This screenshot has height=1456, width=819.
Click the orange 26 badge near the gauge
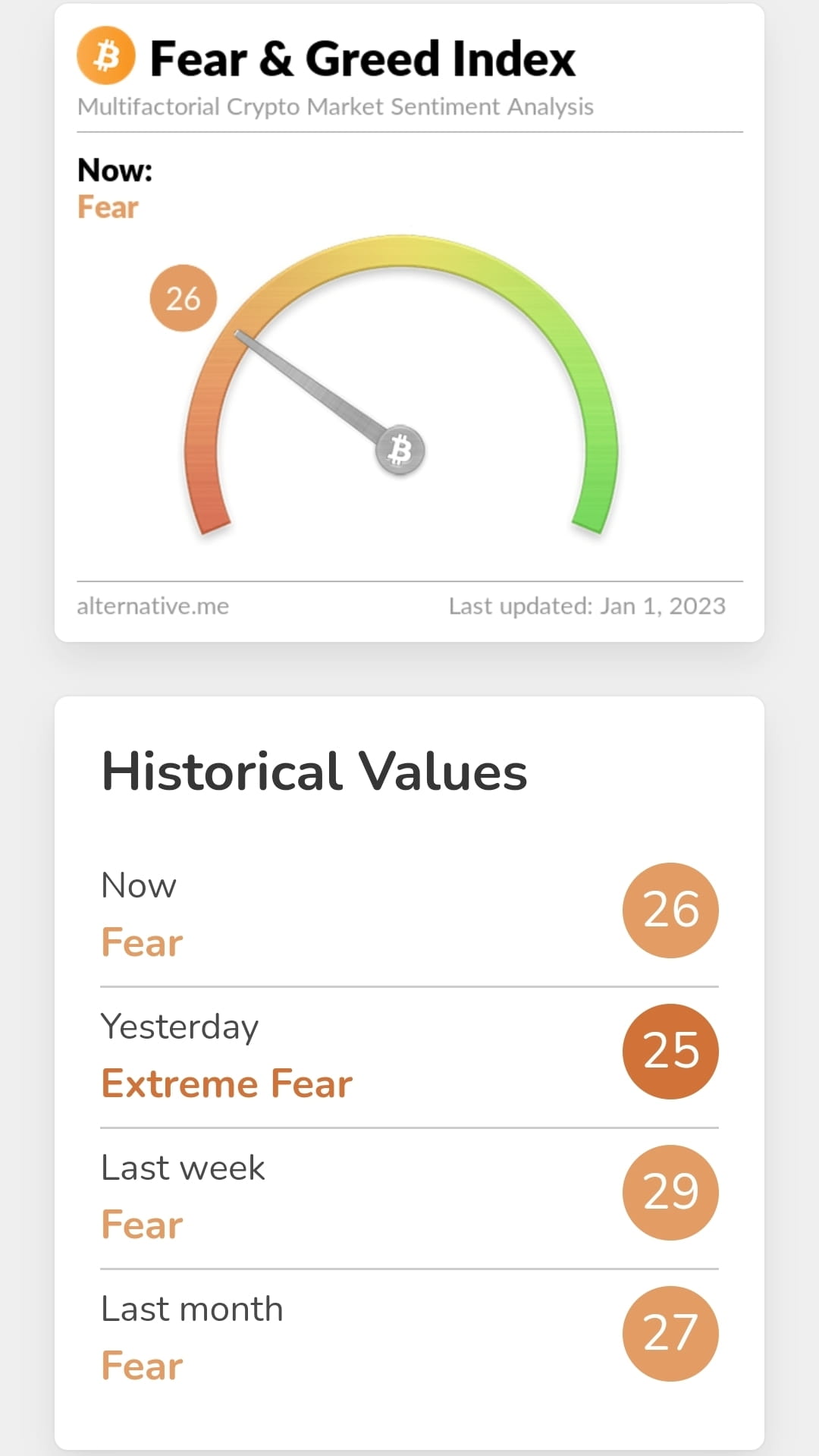[184, 298]
